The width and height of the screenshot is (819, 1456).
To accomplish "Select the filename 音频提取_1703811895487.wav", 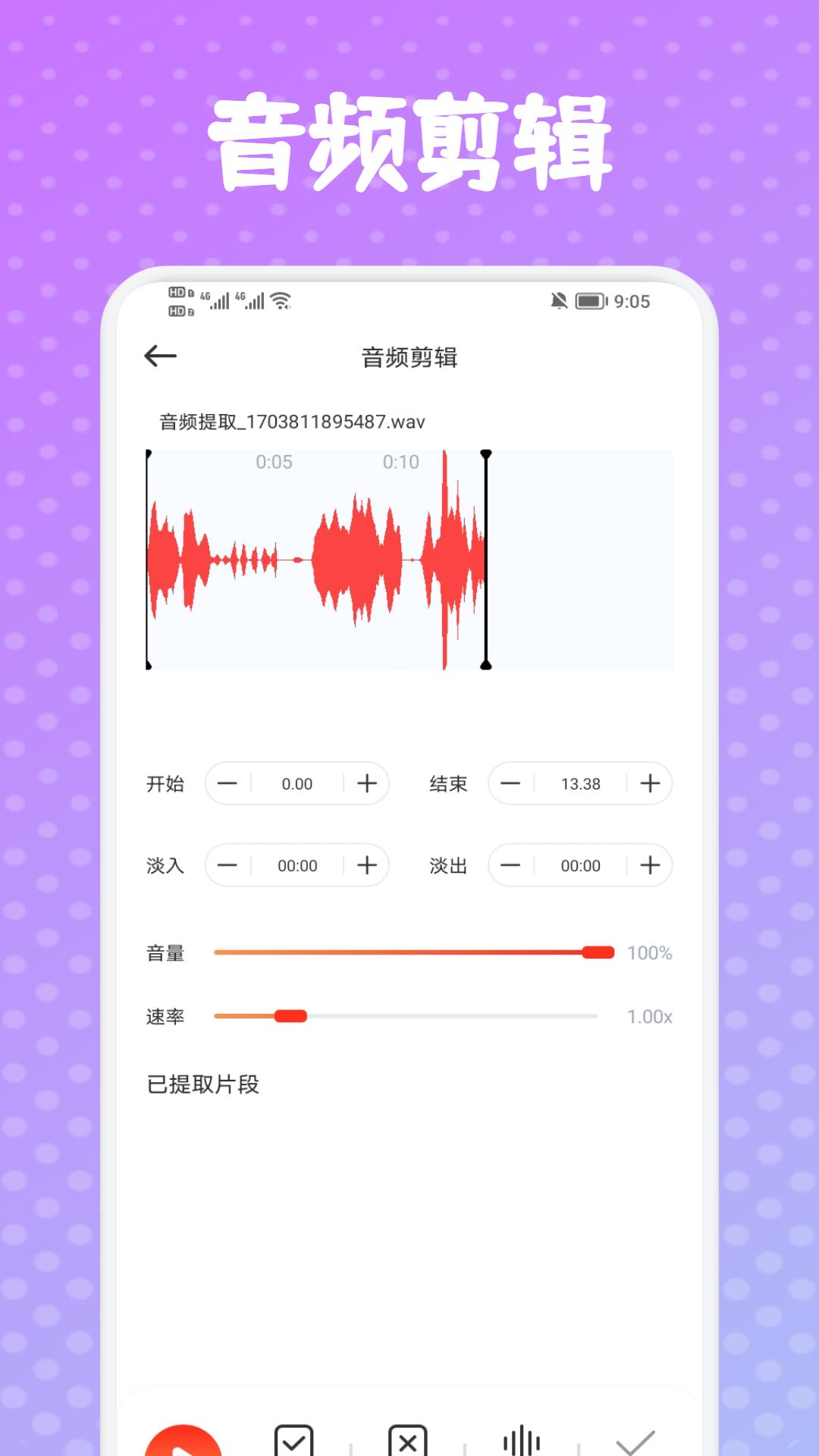I will 292,421.
